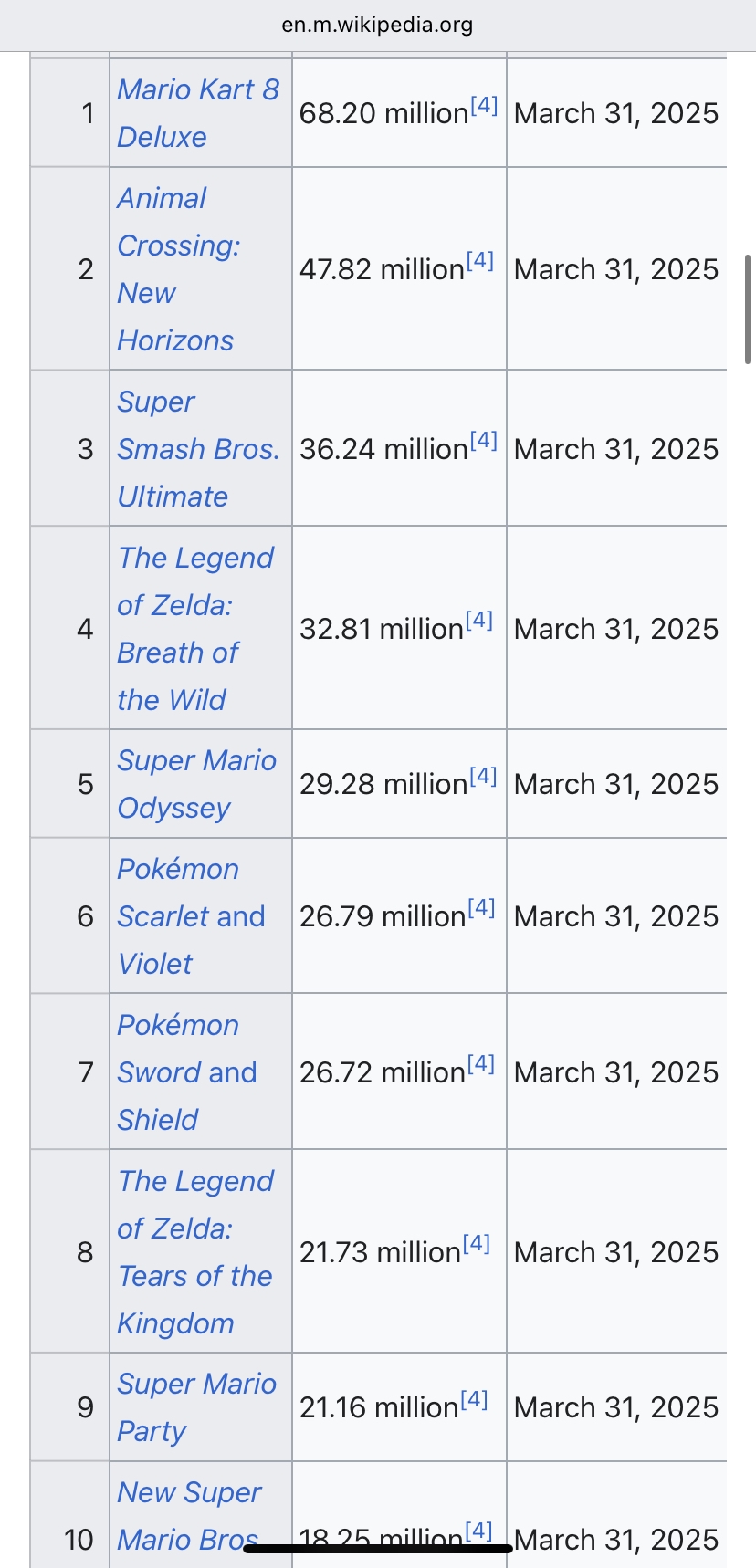
Task: Tap the en.m.wikipedia.org address bar
Action: pos(377,25)
